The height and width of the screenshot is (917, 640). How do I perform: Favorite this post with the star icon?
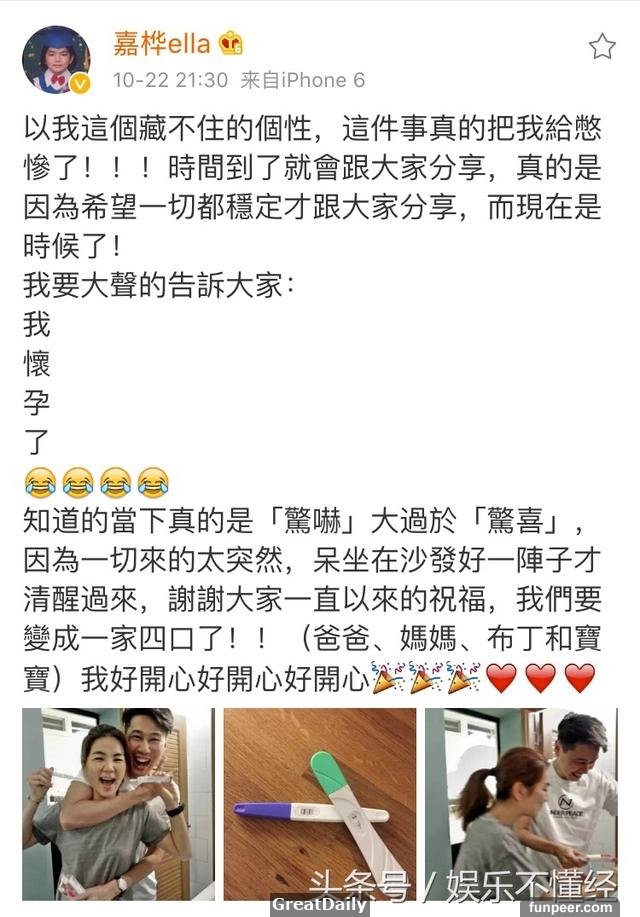[601, 47]
